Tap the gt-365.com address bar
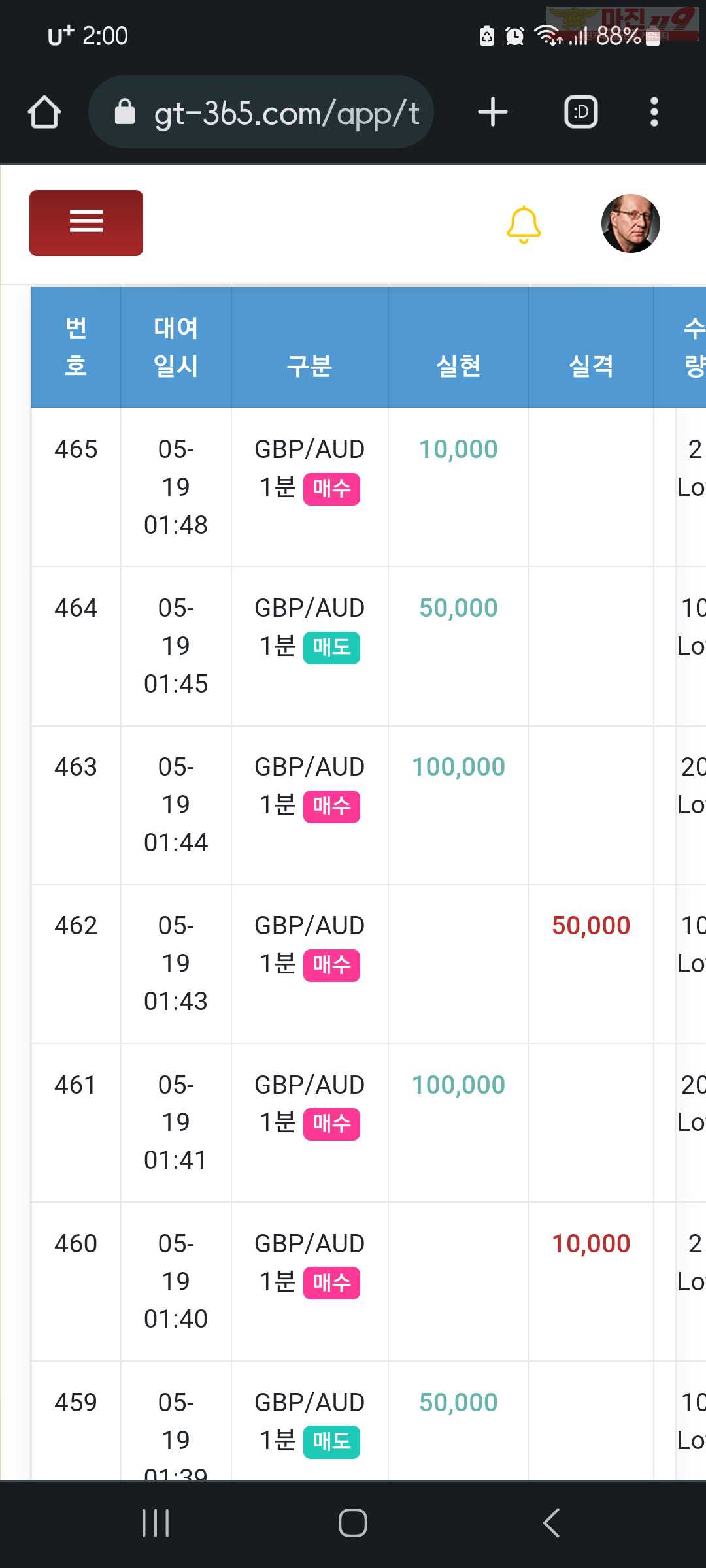The height and width of the screenshot is (1568, 706). (x=261, y=112)
